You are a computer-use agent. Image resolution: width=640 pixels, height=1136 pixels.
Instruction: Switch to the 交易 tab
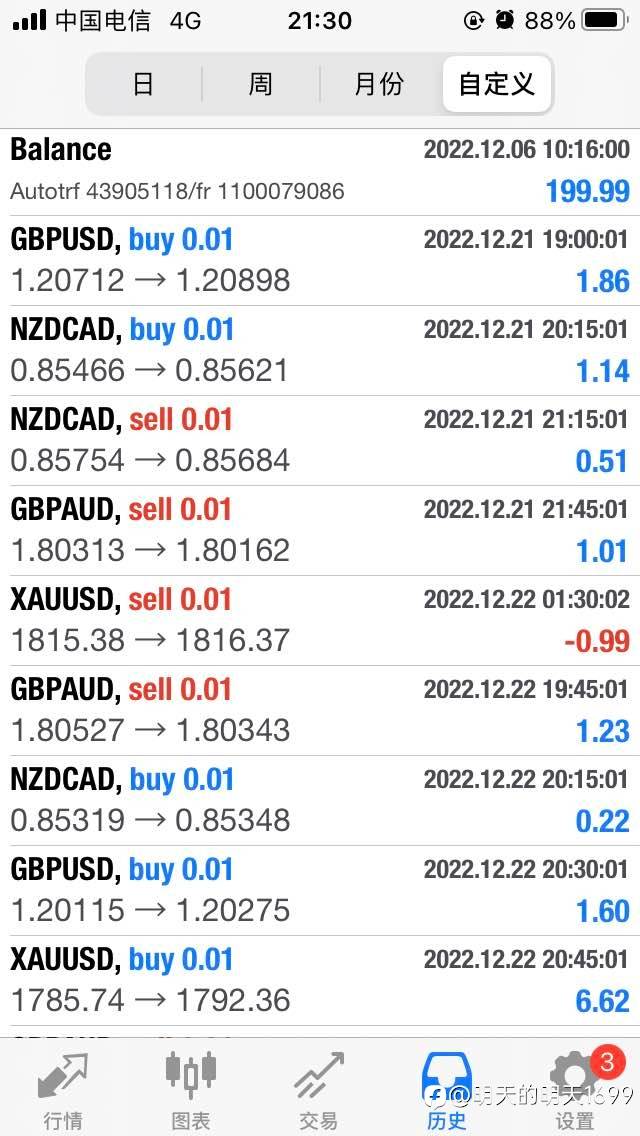[318, 1090]
